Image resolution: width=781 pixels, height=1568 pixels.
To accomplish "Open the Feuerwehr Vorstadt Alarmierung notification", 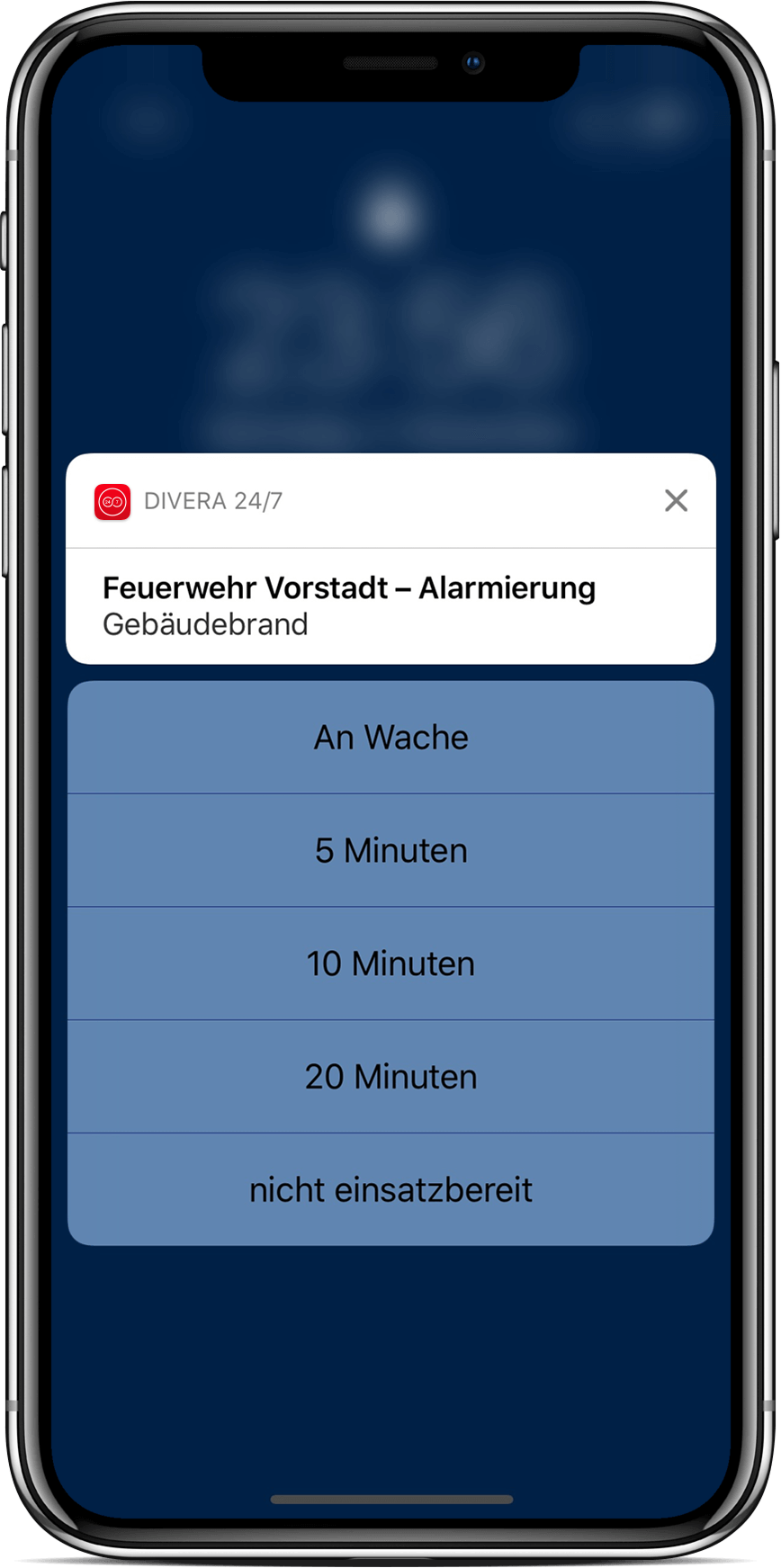I will [x=349, y=587].
